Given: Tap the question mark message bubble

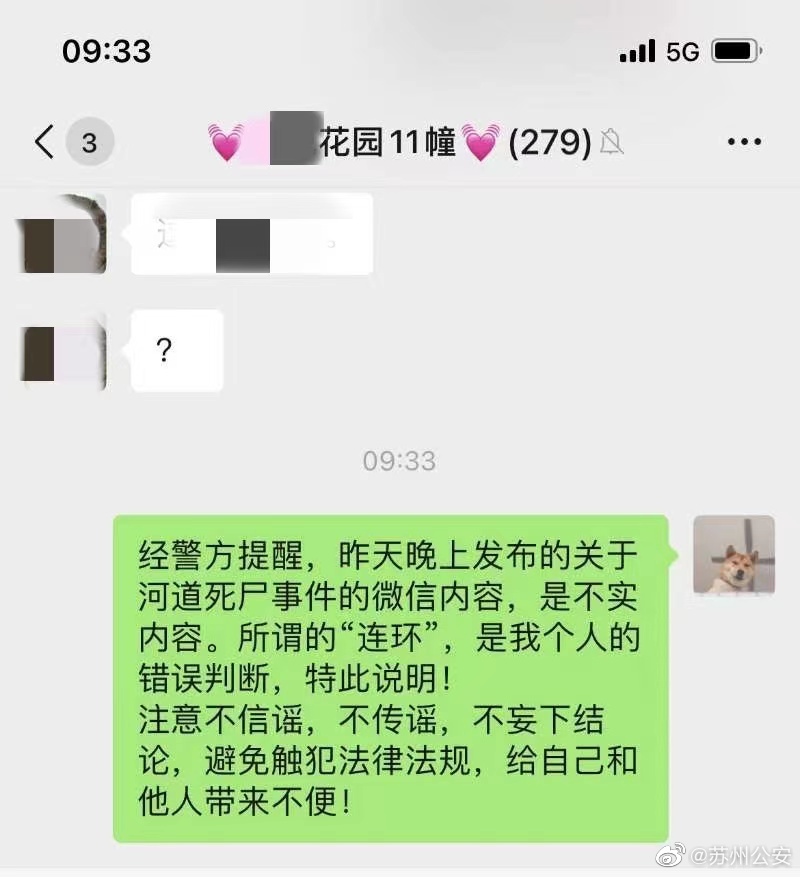Looking at the screenshot, I should [x=176, y=350].
